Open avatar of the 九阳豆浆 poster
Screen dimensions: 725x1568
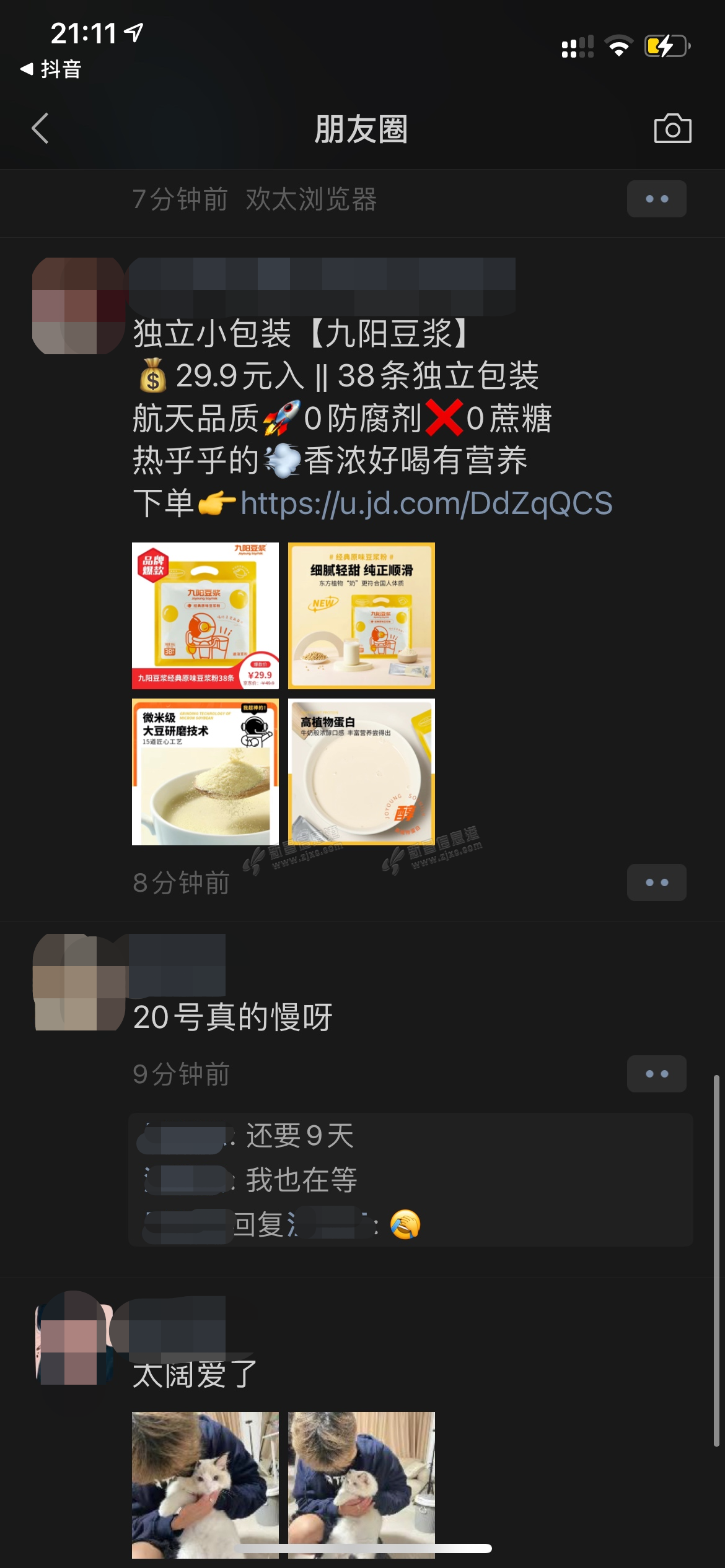pos(79,306)
